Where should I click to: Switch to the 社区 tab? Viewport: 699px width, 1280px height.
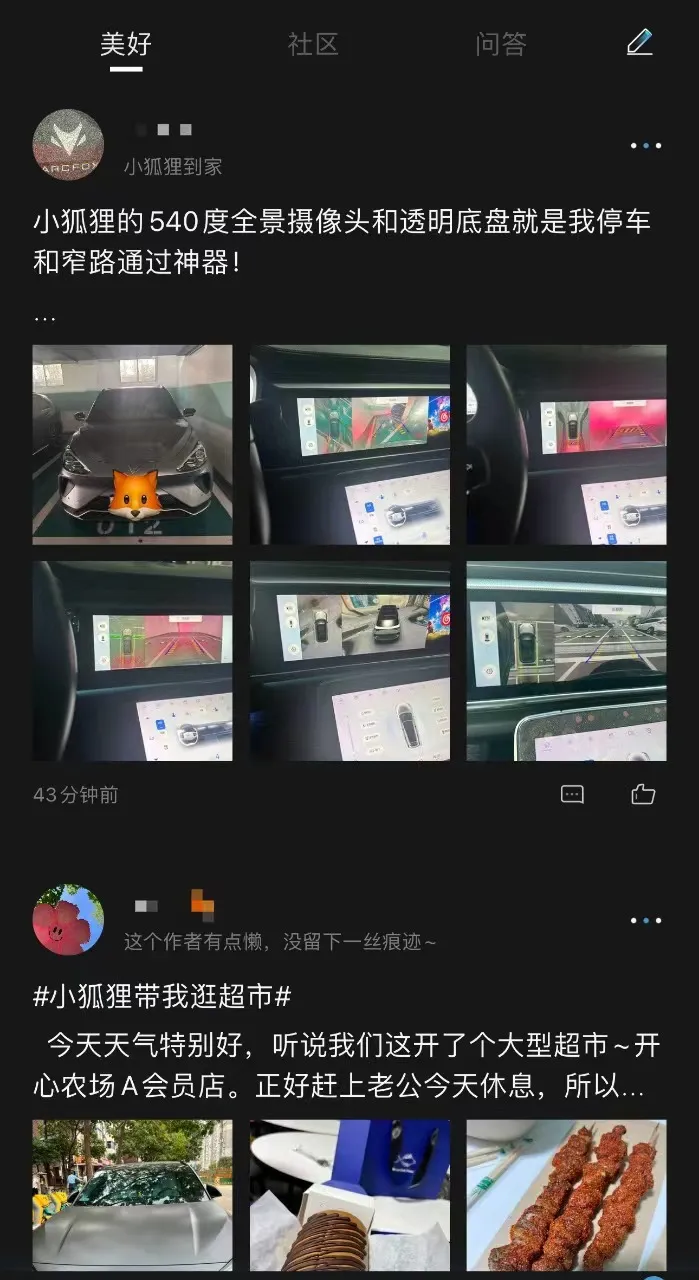[x=313, y=44]
